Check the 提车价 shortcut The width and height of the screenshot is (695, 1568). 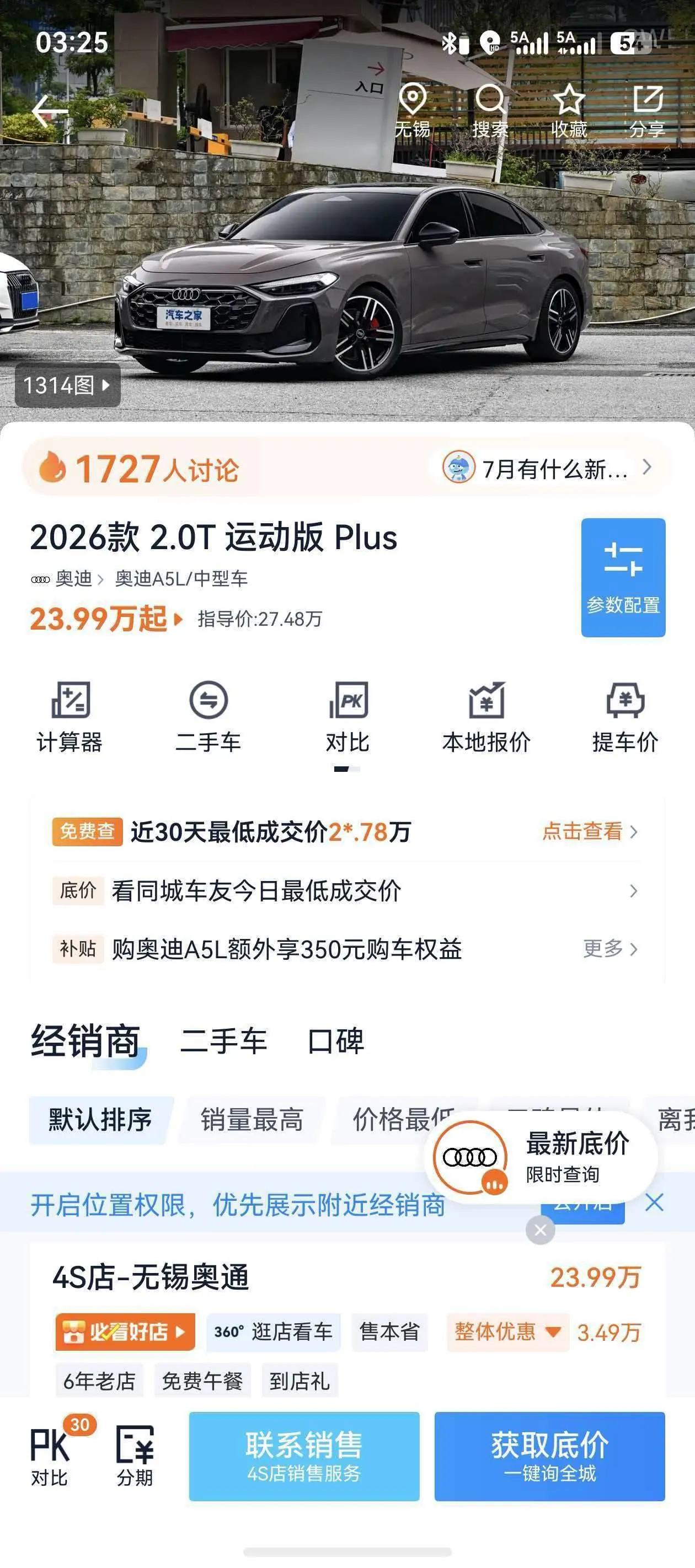(625, 717)
